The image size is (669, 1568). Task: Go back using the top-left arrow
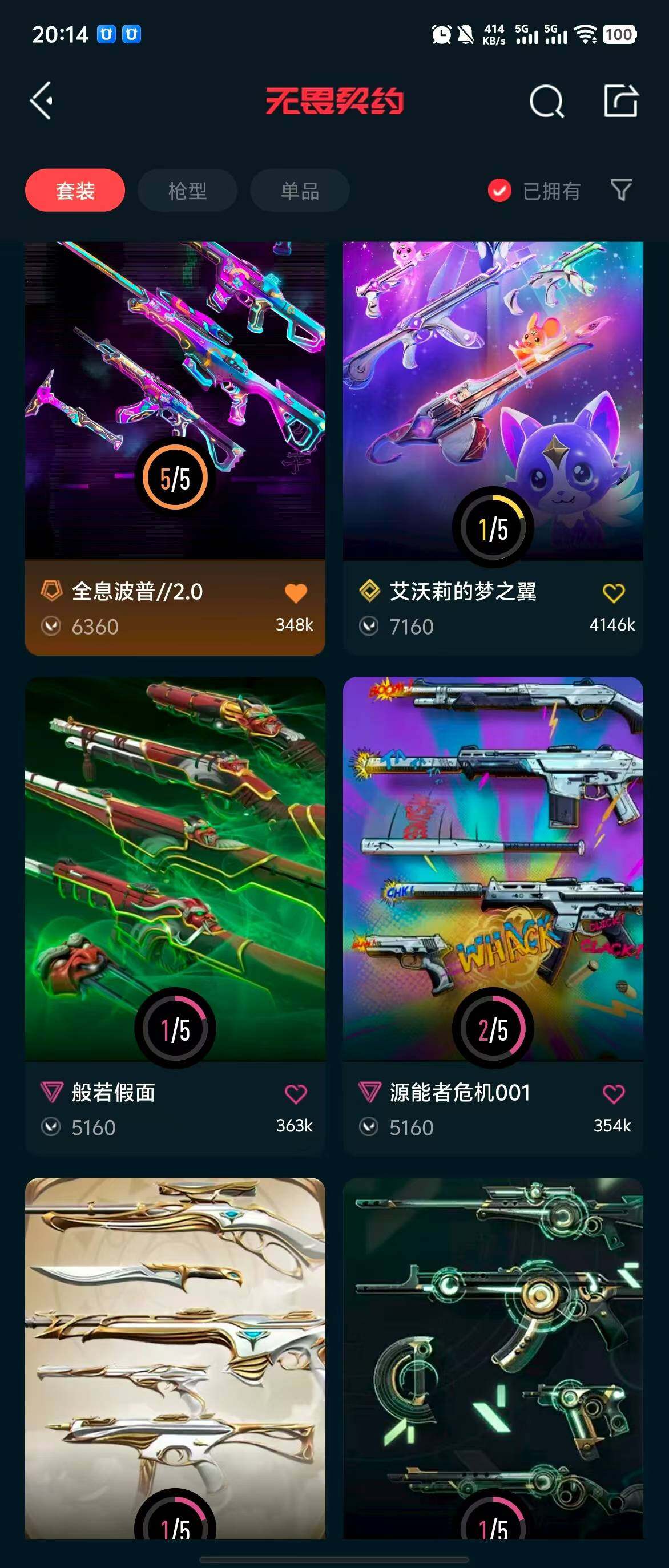coord(42,100)
